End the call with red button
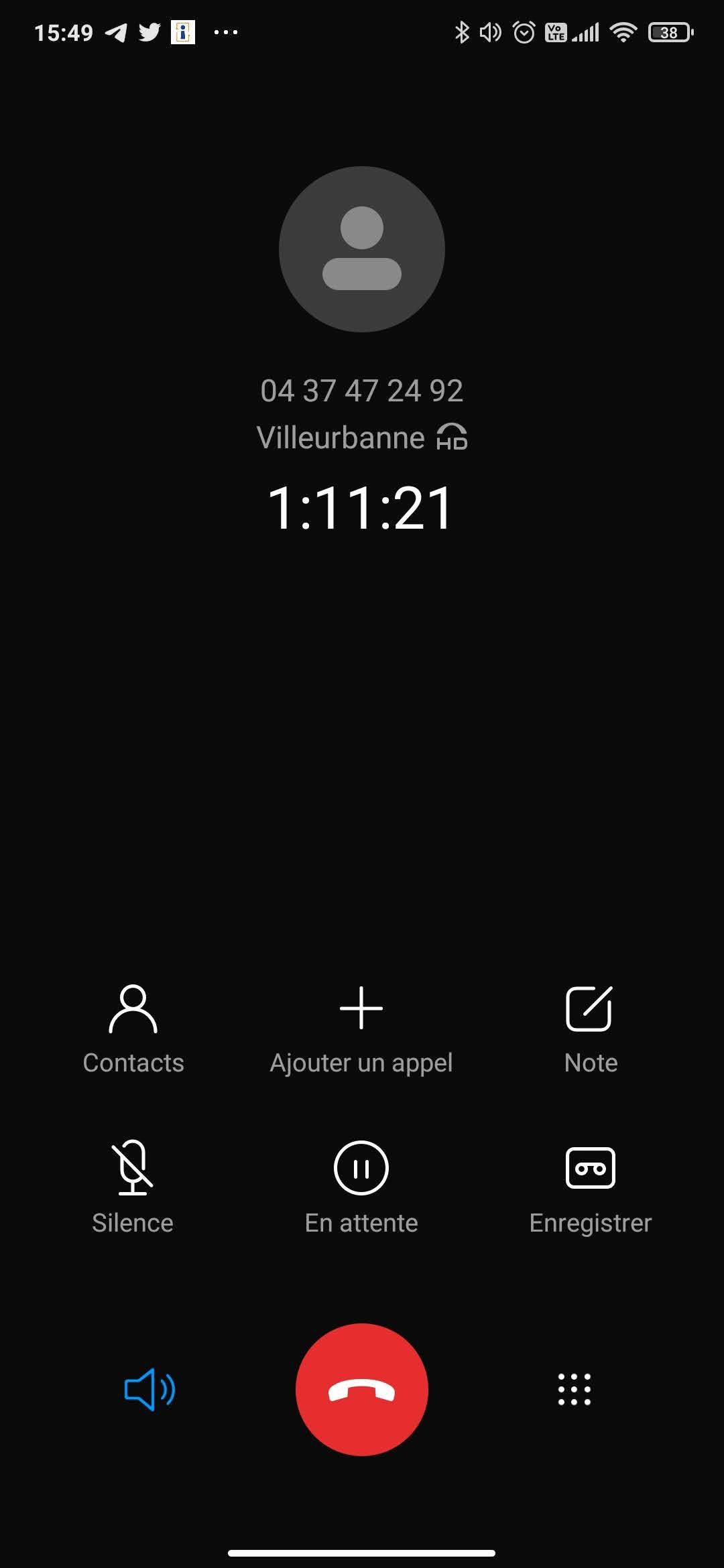The image size is (724, 1568). (362, 1389)
